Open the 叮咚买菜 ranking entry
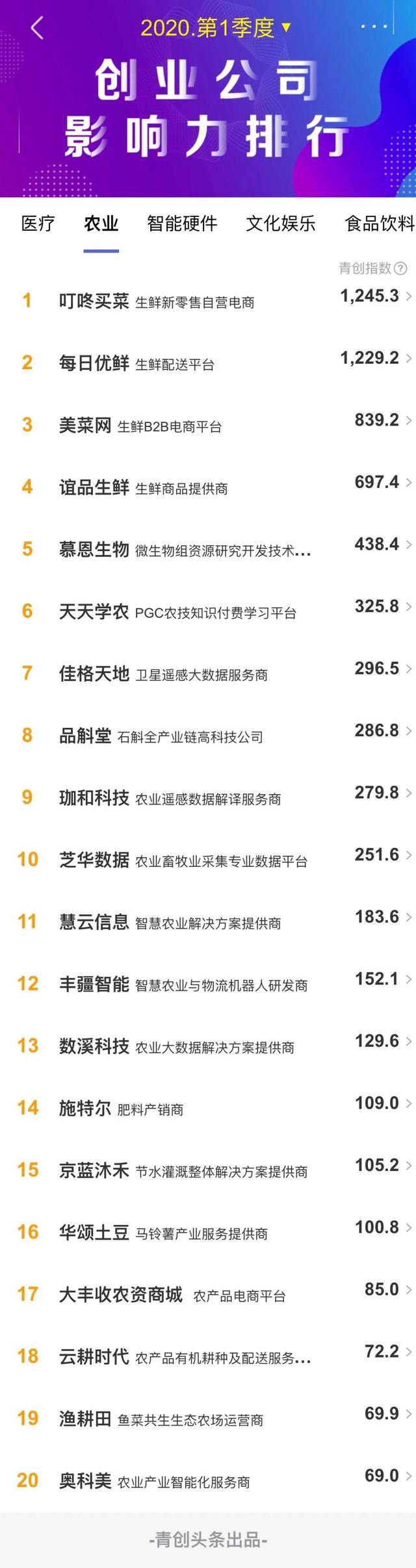Image resolution: width=416 pixels, height=1568 pixels. click(x=208, y=300)
